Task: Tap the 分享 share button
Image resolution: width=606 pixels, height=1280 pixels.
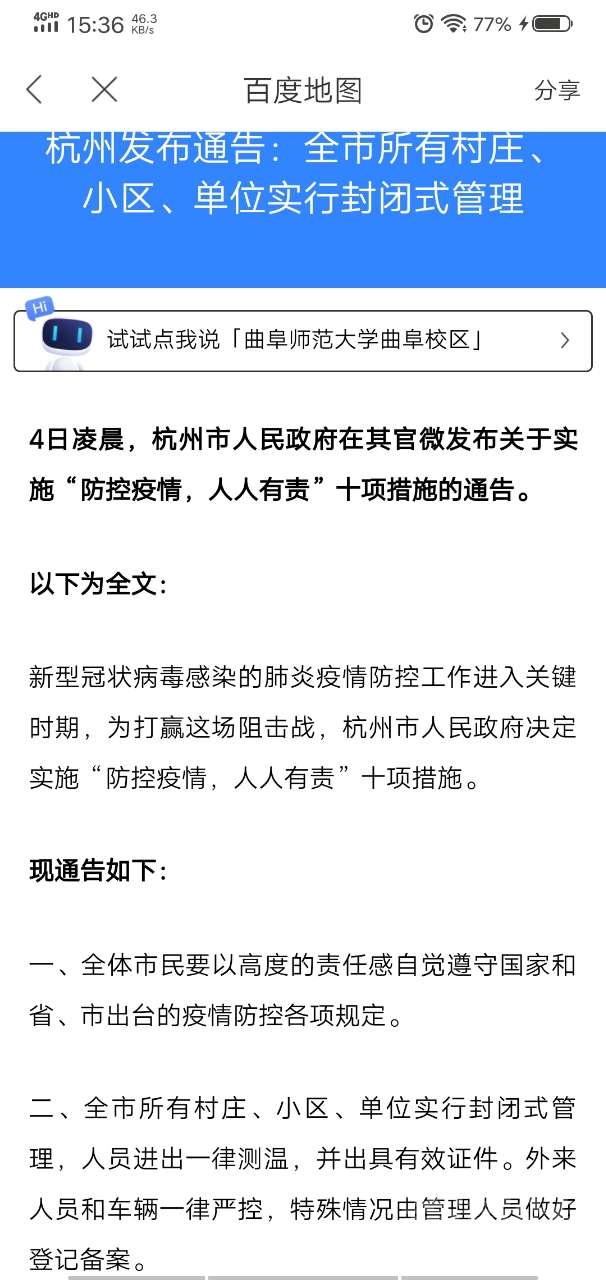Action: pyautogui.click(x=556, y=90)
